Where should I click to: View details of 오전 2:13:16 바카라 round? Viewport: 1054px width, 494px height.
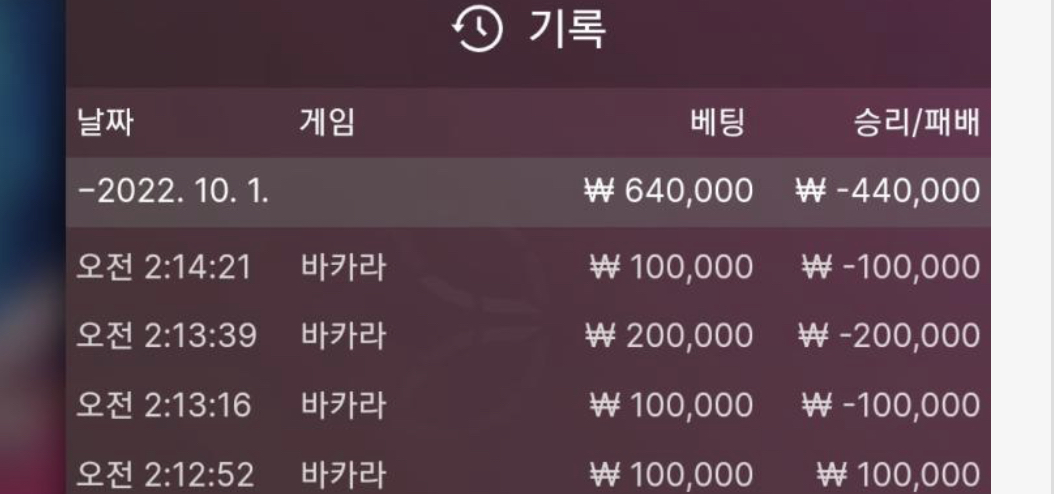527,405
